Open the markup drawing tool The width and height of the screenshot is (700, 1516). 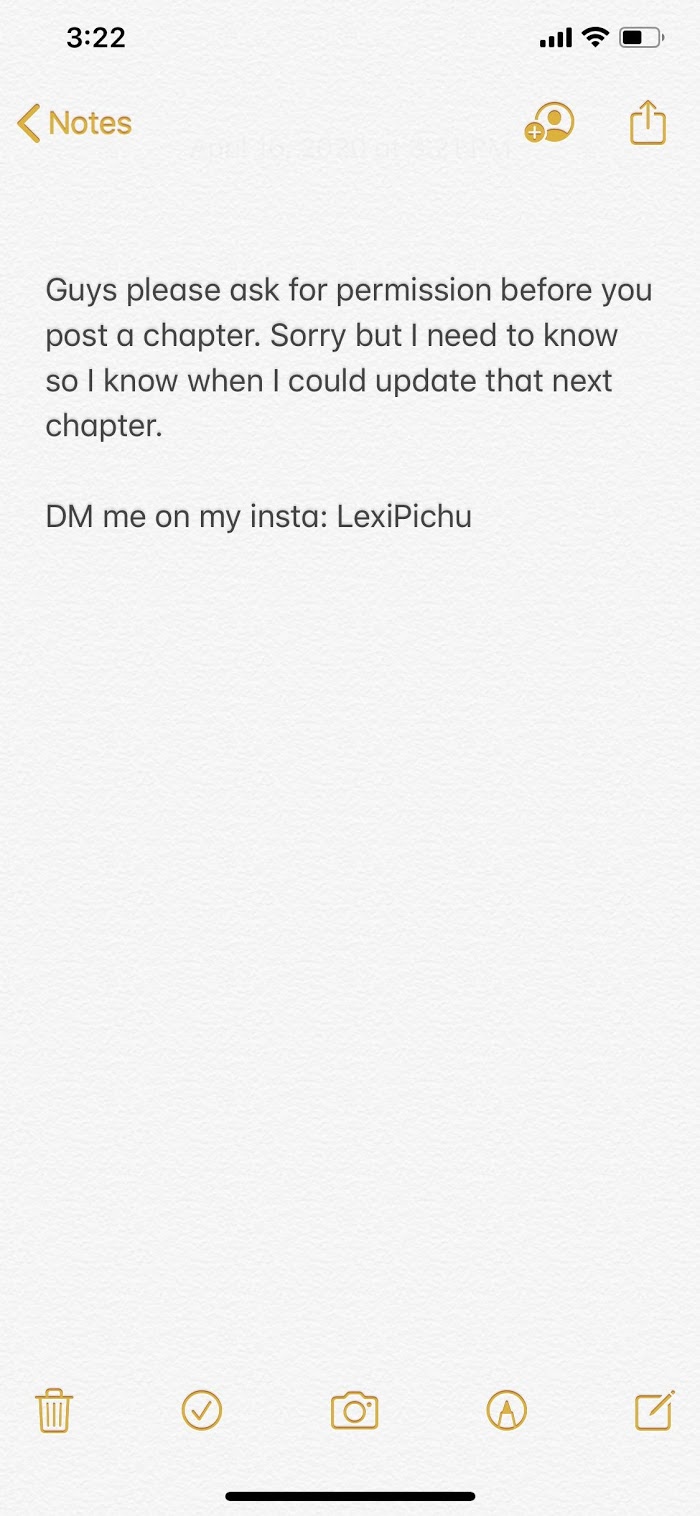click(x=506, y=1410)
